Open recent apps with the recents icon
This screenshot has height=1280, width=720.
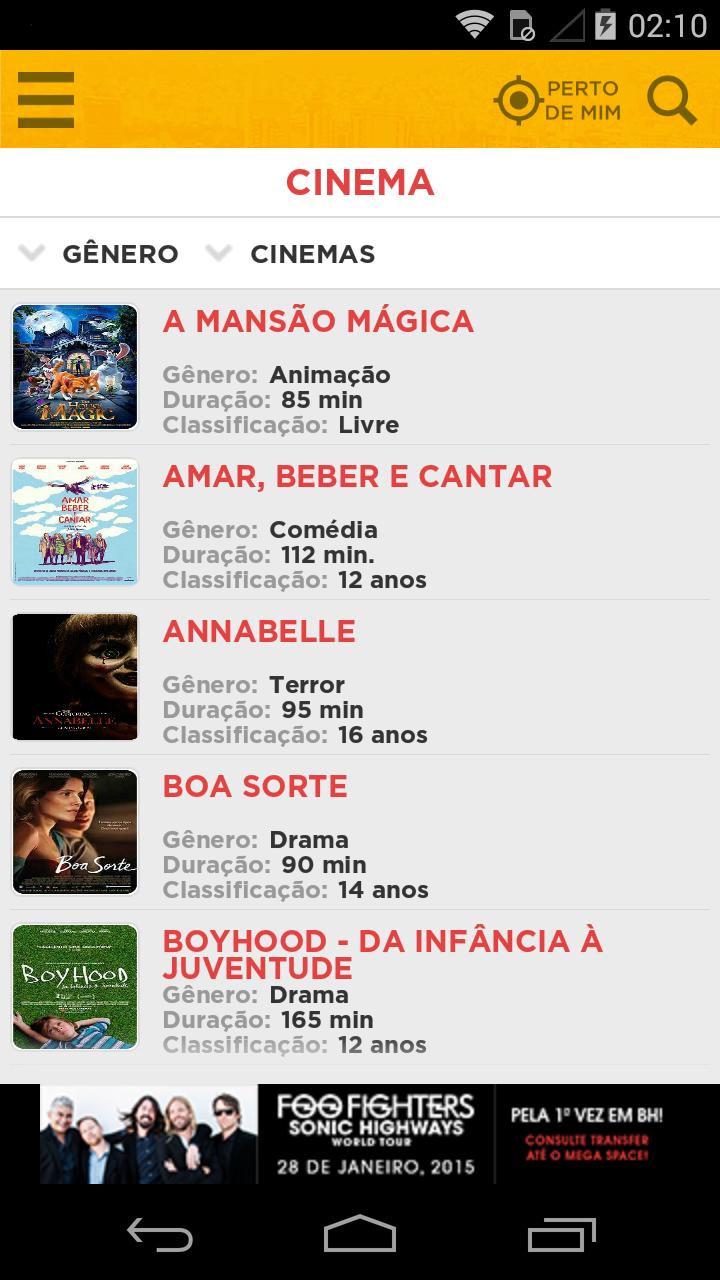560,1236
